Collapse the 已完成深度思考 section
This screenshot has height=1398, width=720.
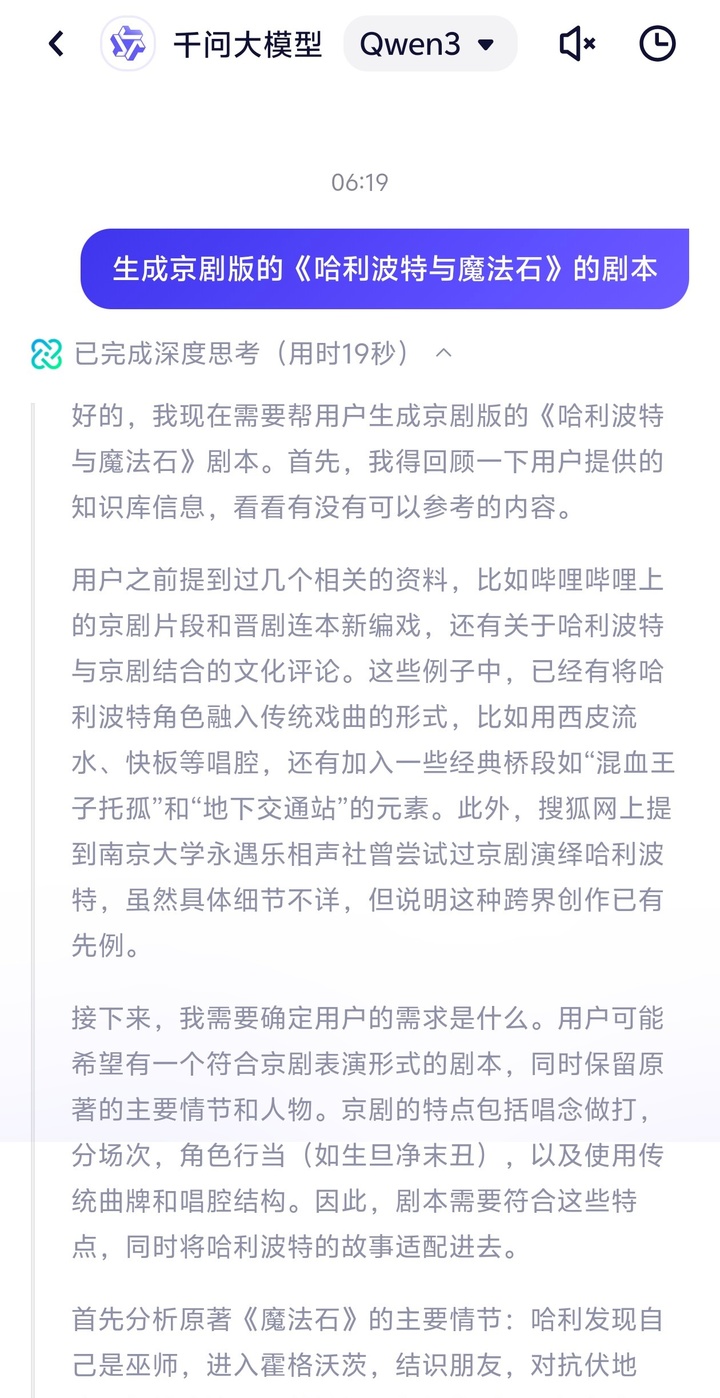[x=445, y=353]
